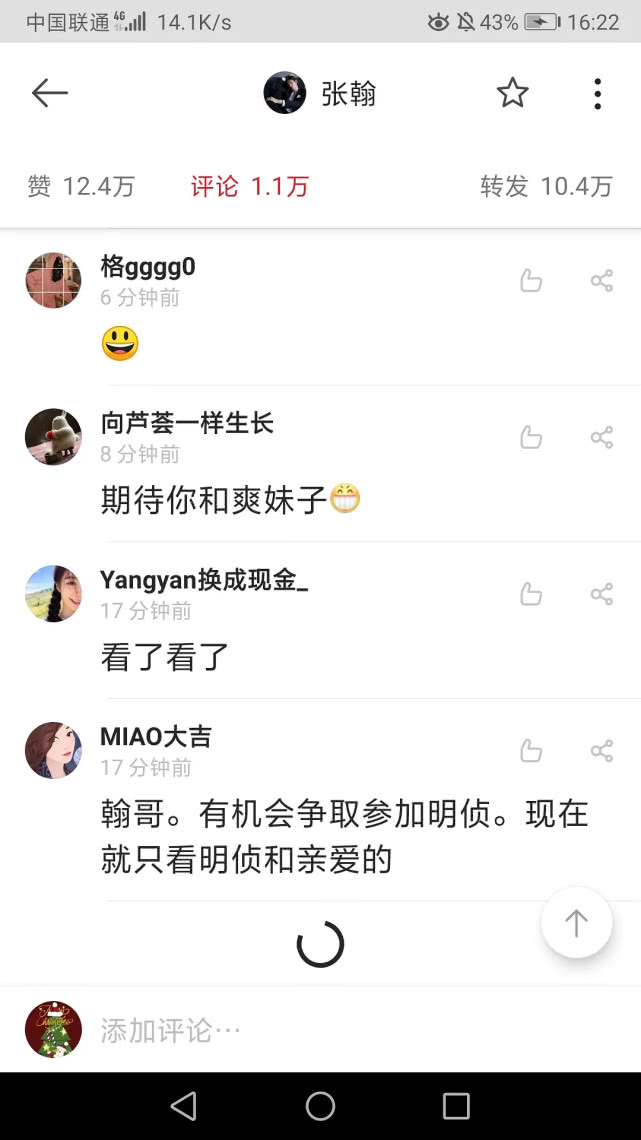
Task: Favorite this post with the star icon
Action: point(512,93)
